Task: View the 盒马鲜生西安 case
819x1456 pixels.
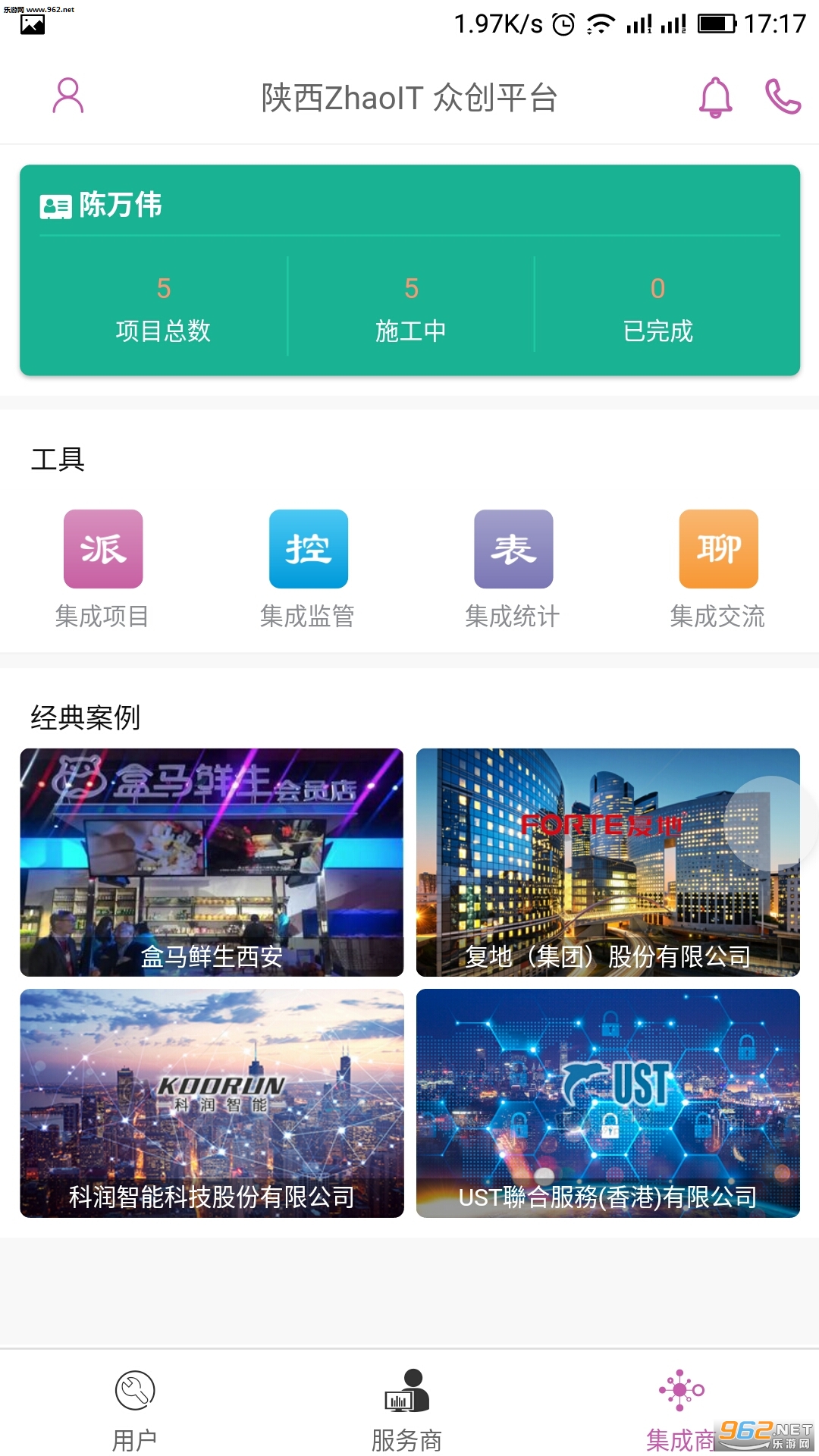Action: 212,862
